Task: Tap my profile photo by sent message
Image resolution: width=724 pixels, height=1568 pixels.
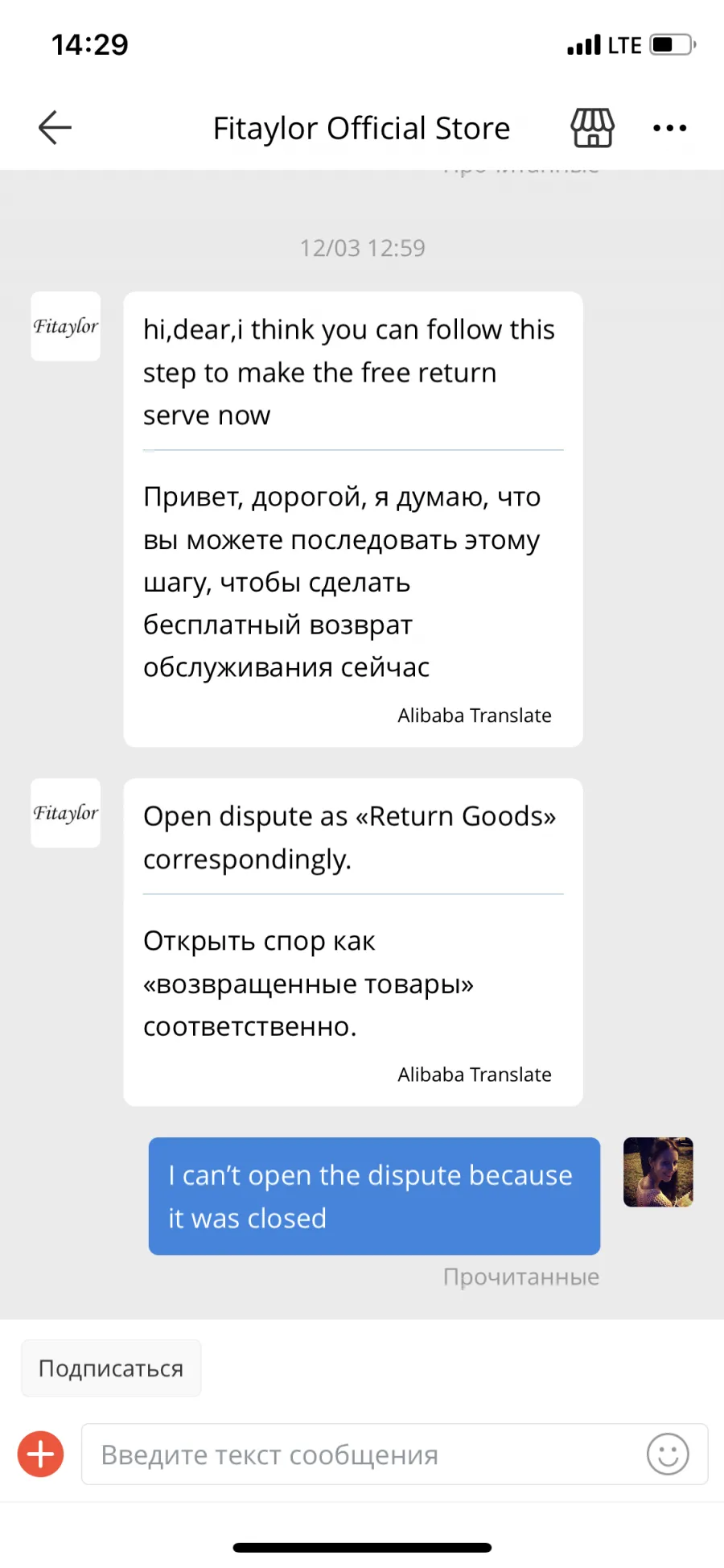Action: coord(658,1172)
